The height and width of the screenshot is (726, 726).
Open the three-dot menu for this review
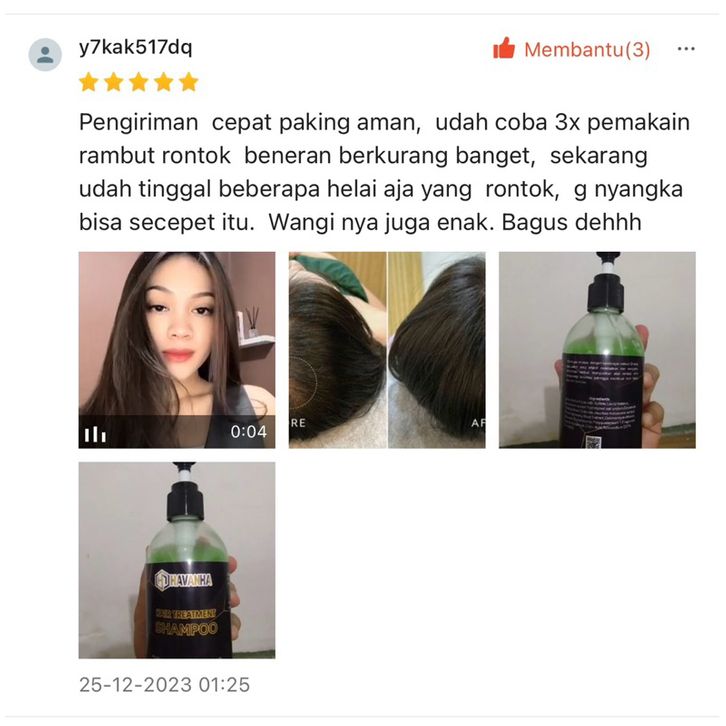pos(686,49)
